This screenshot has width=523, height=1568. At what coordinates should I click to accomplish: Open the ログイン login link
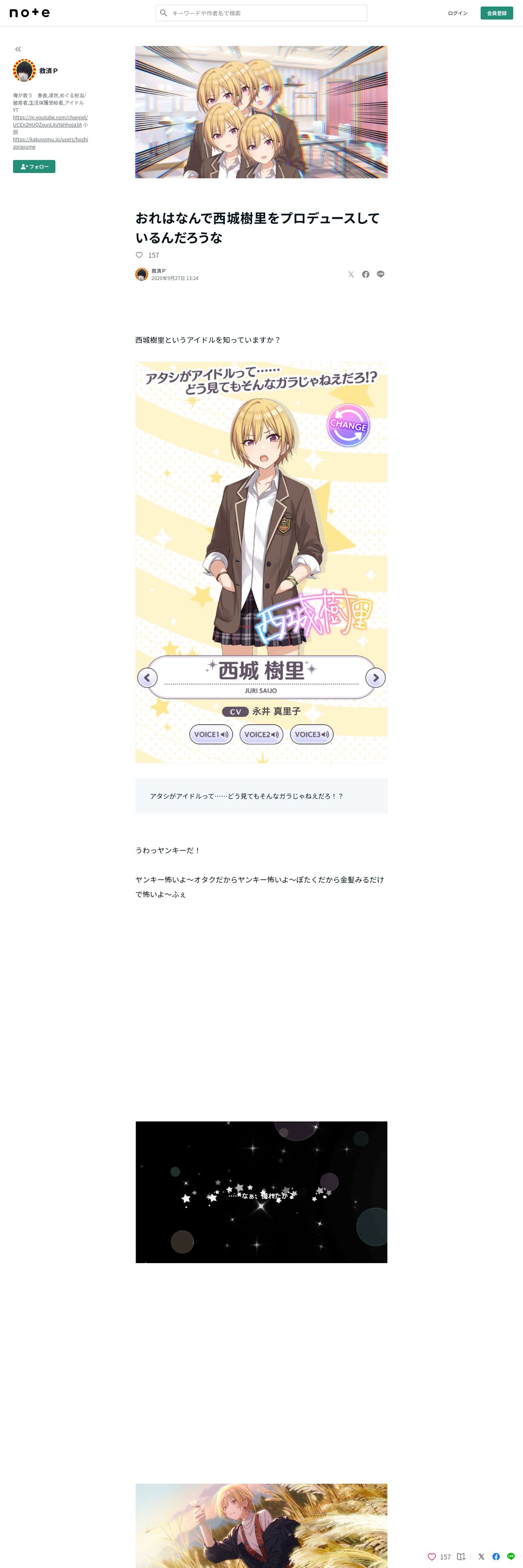[x=457, y=13]
